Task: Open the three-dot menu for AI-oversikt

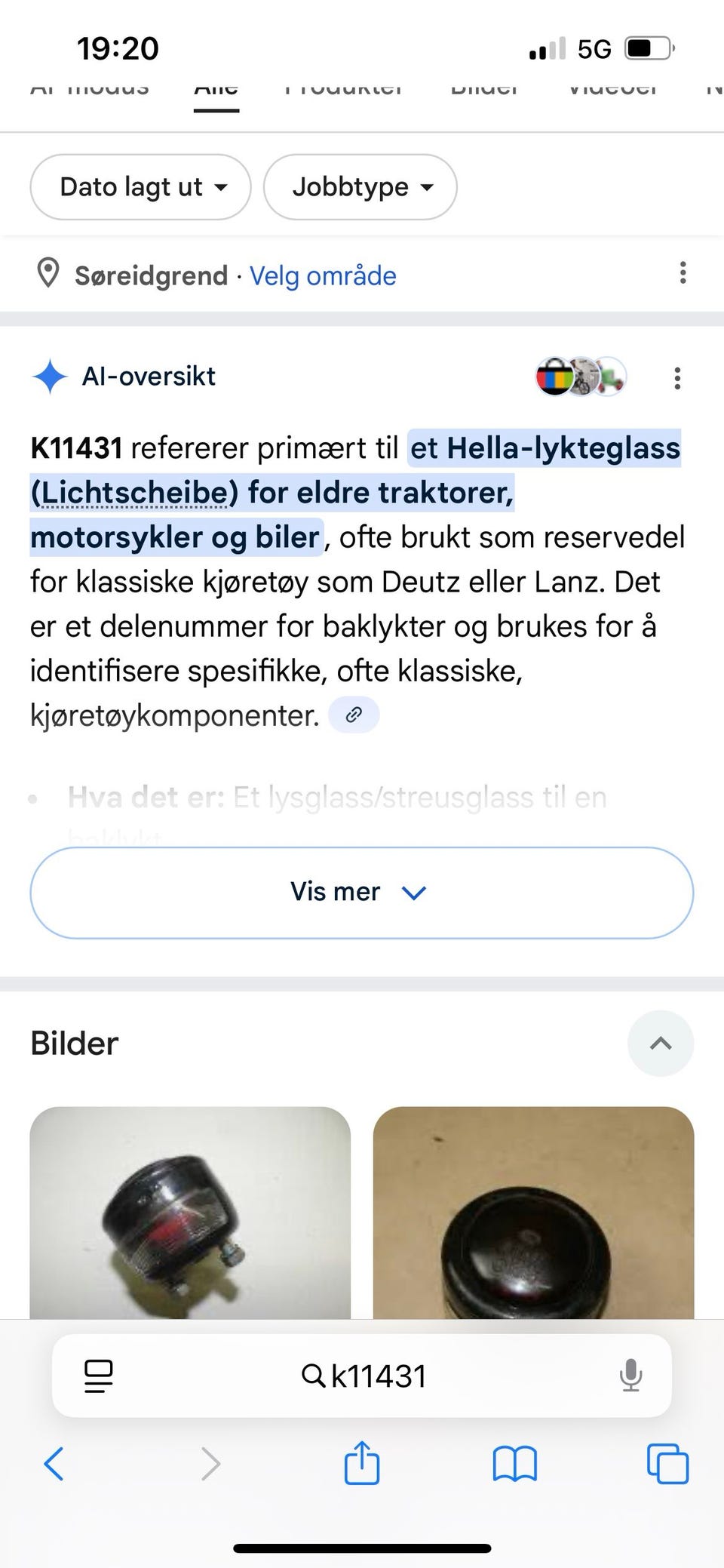Action: pyautogui.click(x=677, y=378)
